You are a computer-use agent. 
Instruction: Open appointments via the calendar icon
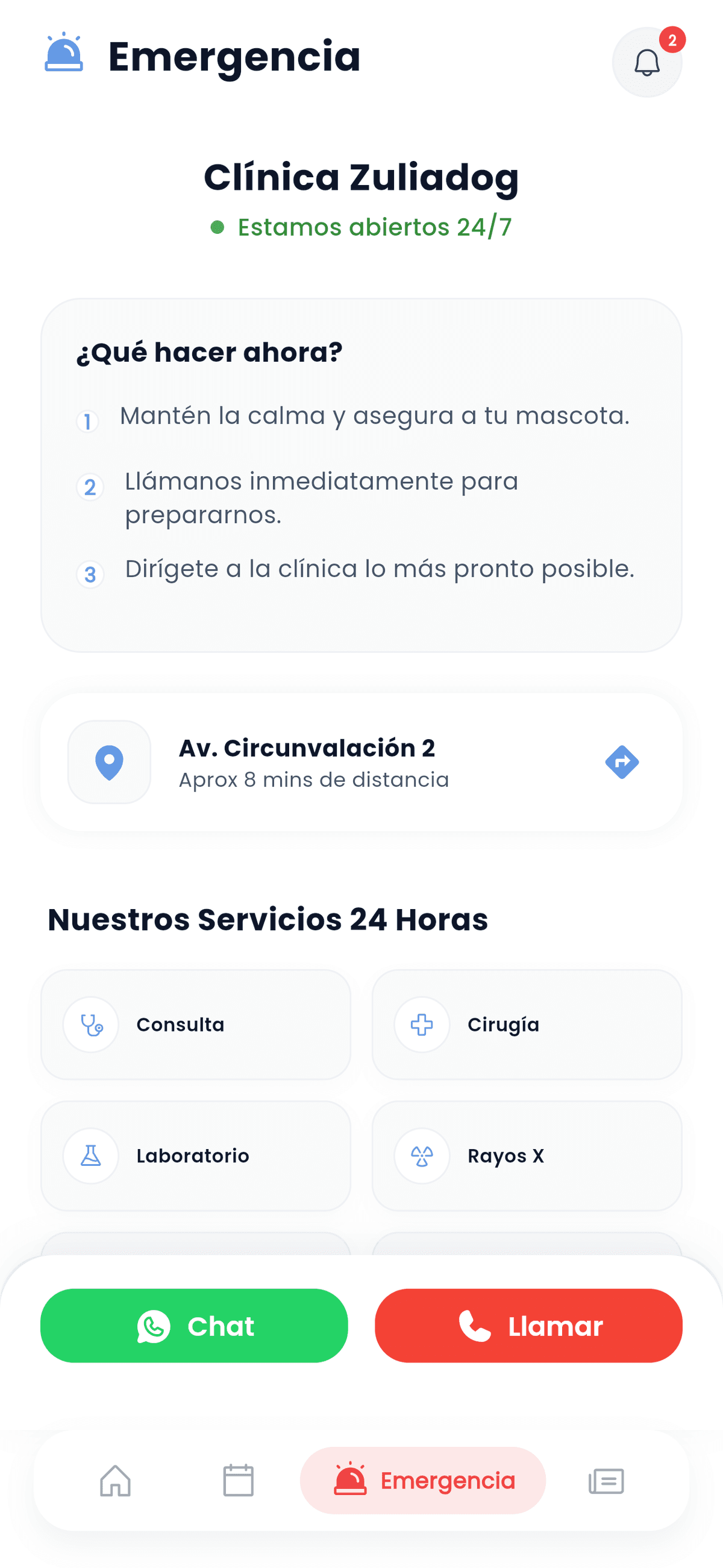(x=239, y=1481)
